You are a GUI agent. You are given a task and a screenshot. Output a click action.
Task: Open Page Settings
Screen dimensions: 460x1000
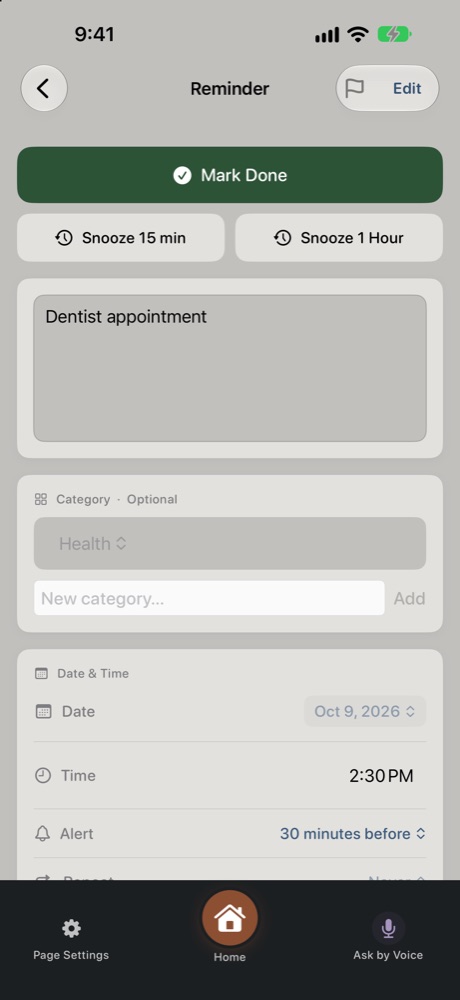[x=71, y=939]
